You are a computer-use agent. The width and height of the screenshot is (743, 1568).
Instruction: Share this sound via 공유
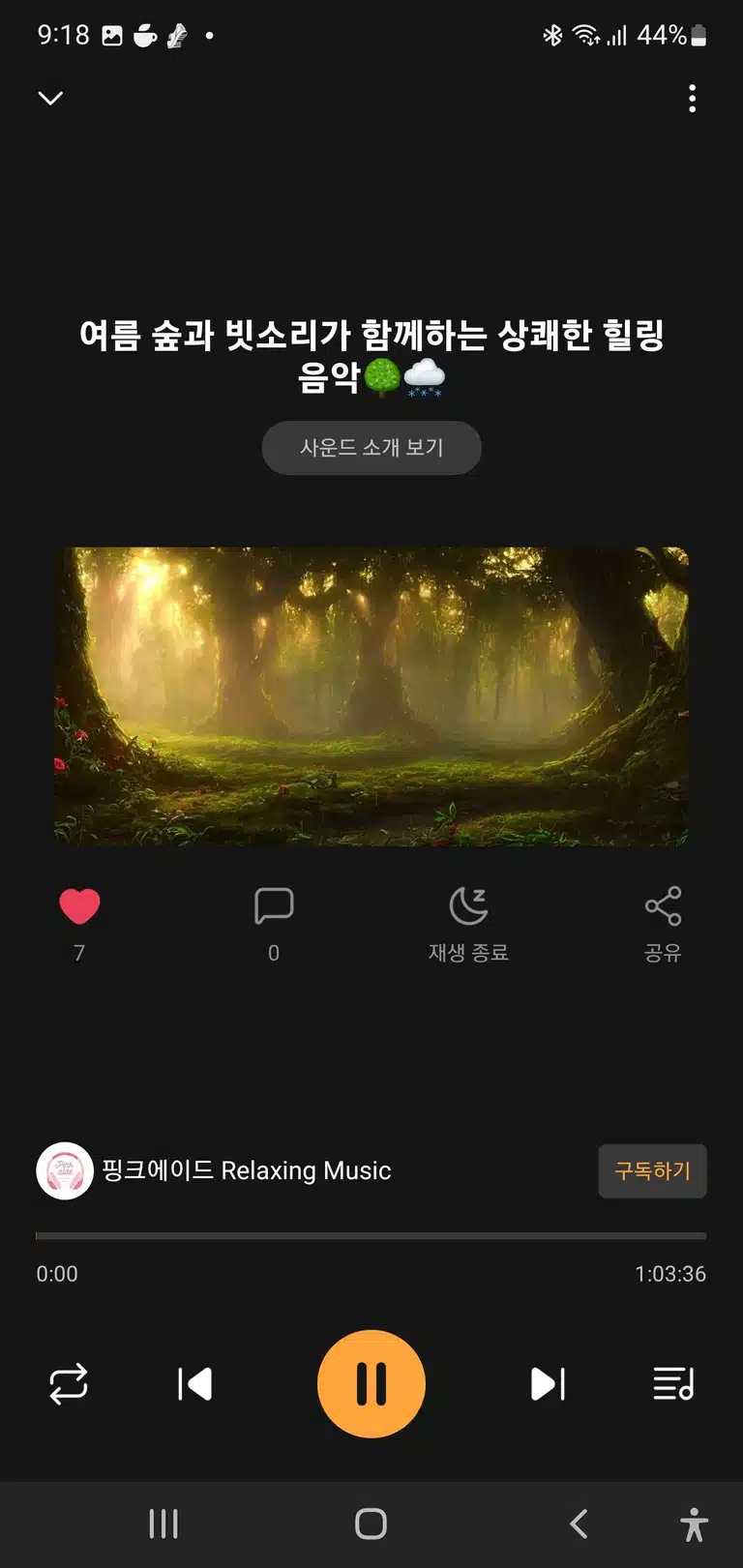click(664, 923)
